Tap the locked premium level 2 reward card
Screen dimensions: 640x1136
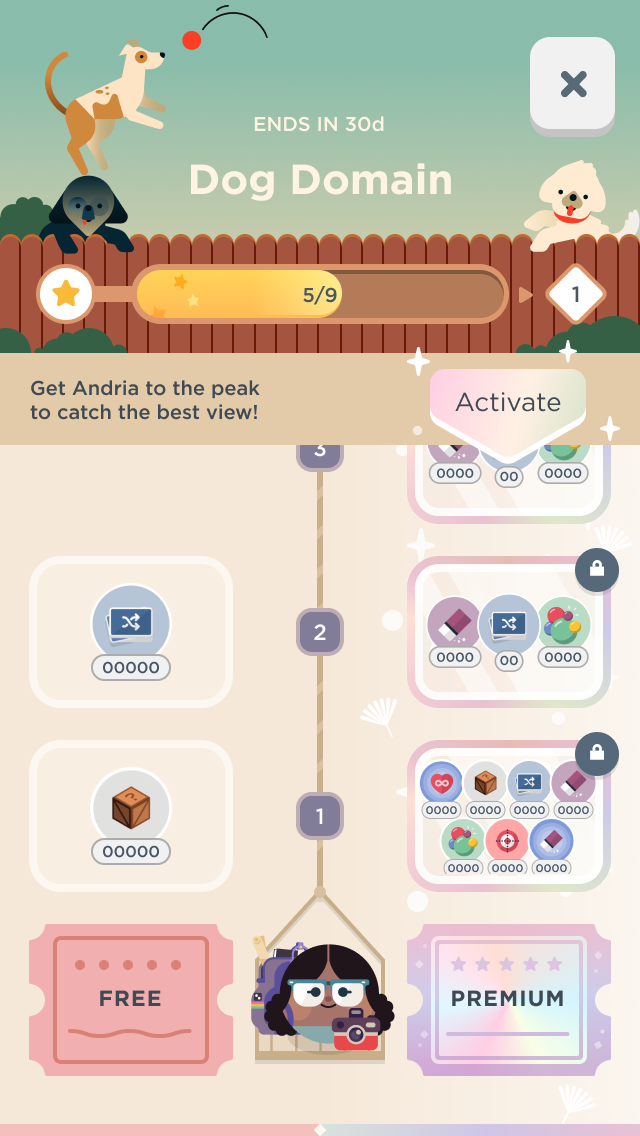click(x=509, y=632)
